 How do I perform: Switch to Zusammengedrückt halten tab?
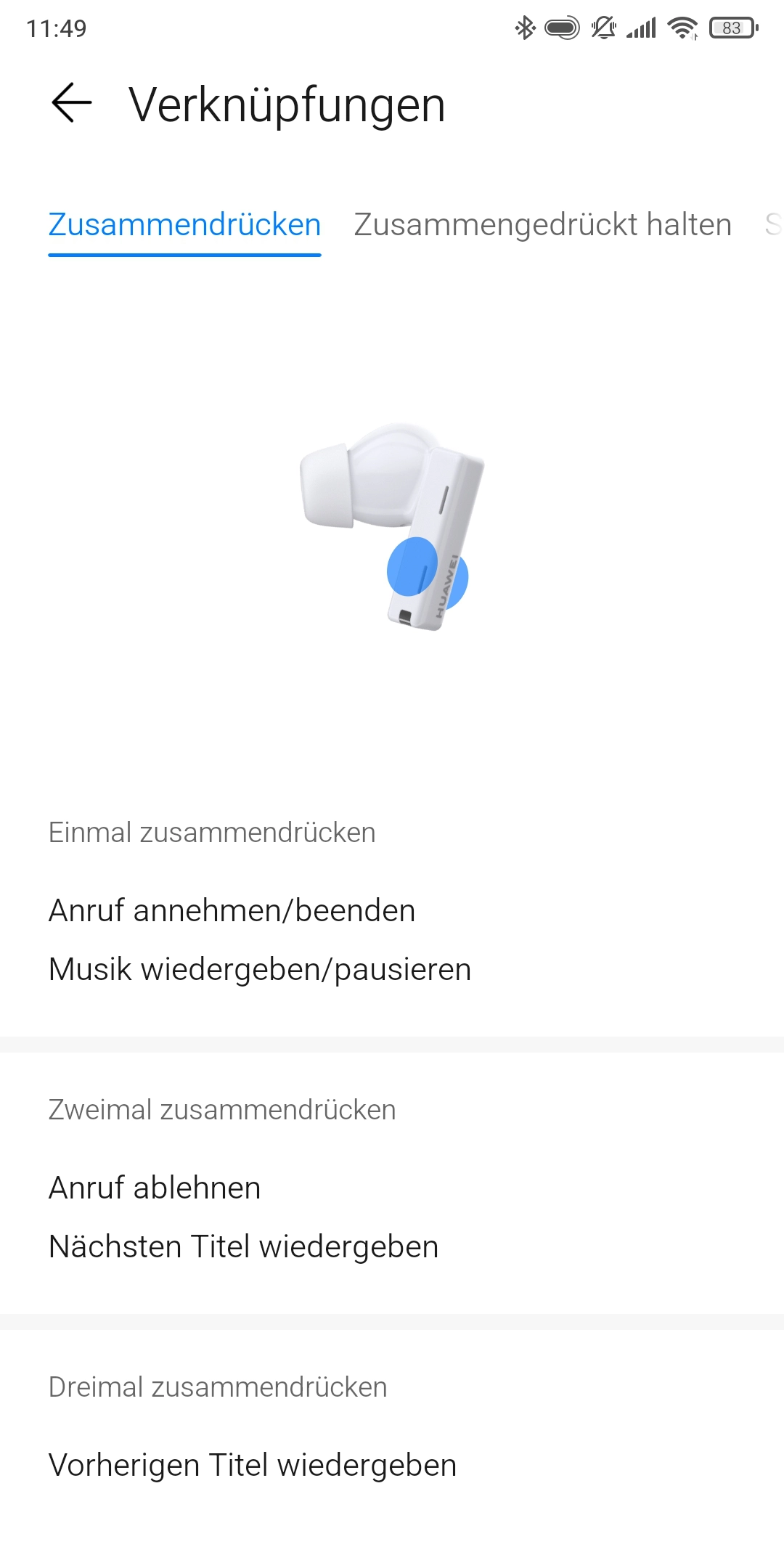tap(542, 225)
